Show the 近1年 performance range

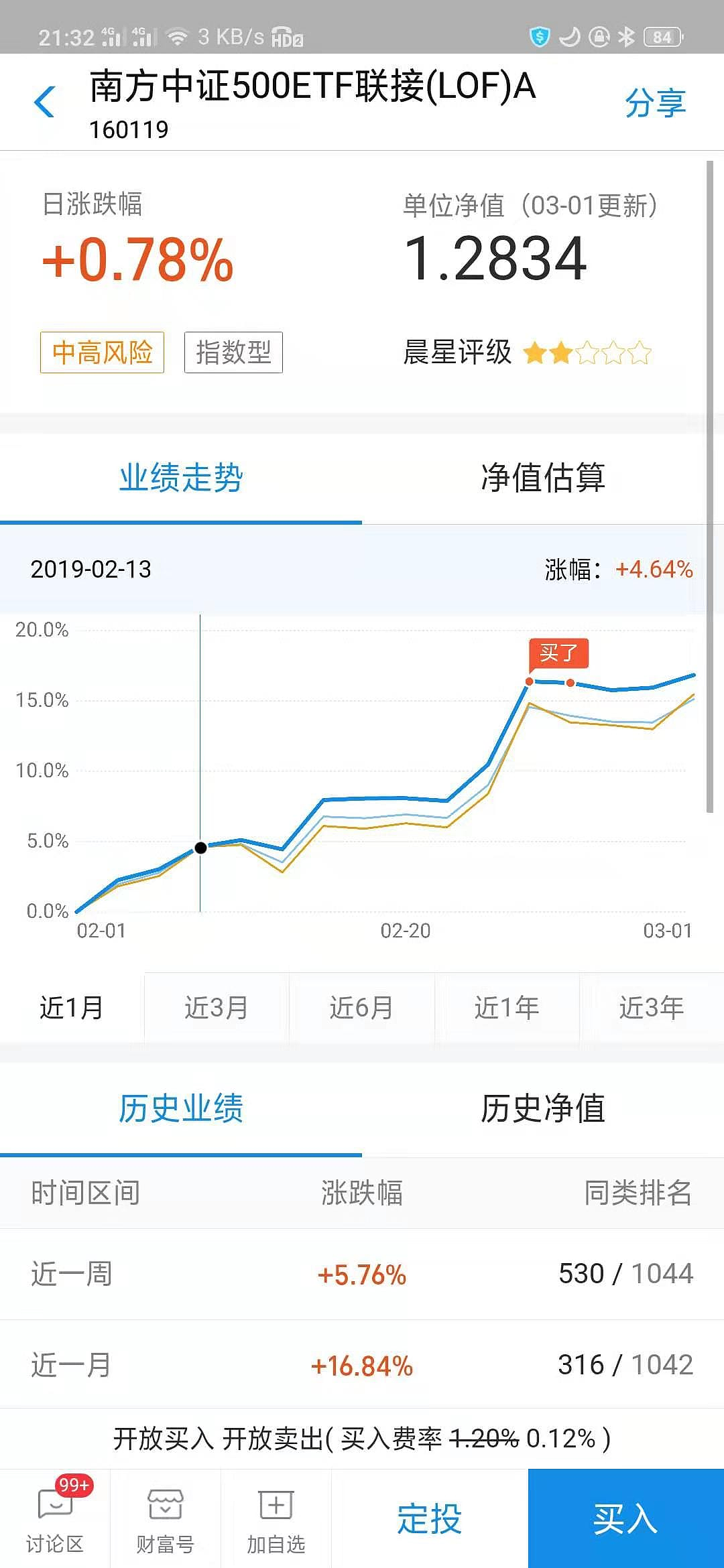507,1008
